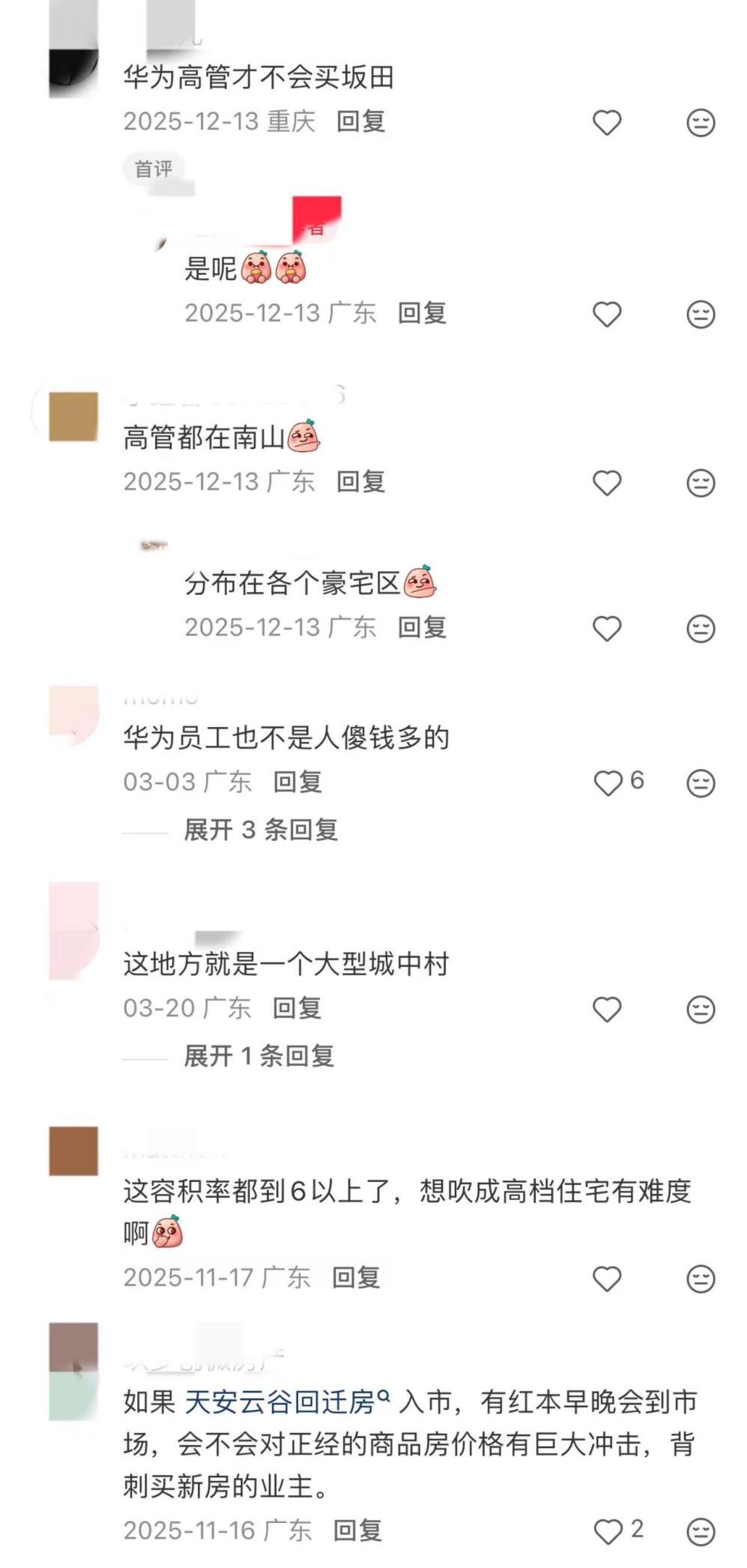Reply to the comment about 容积率
Screen dimensions: 747x1568
click(356, 1277)
